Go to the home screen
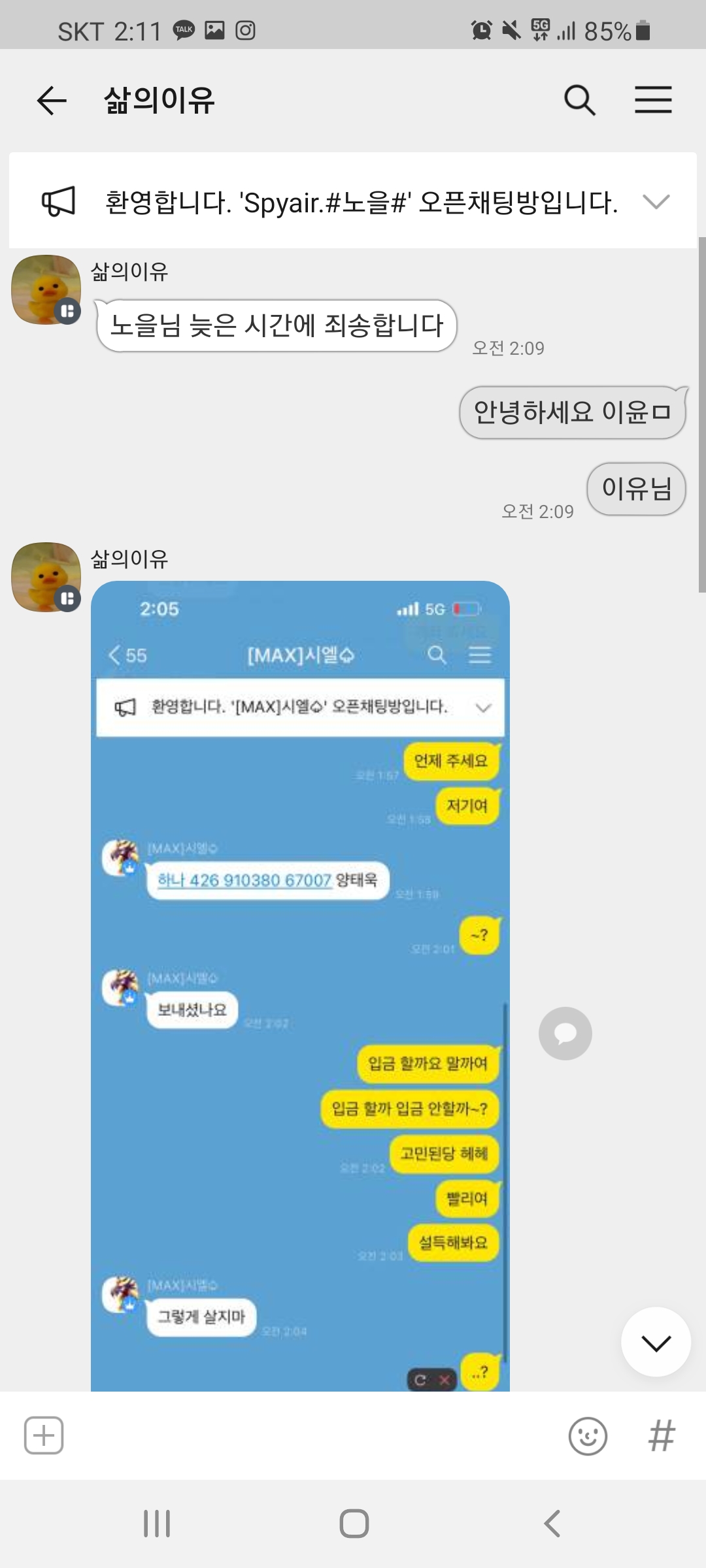 coord(354,1524)
